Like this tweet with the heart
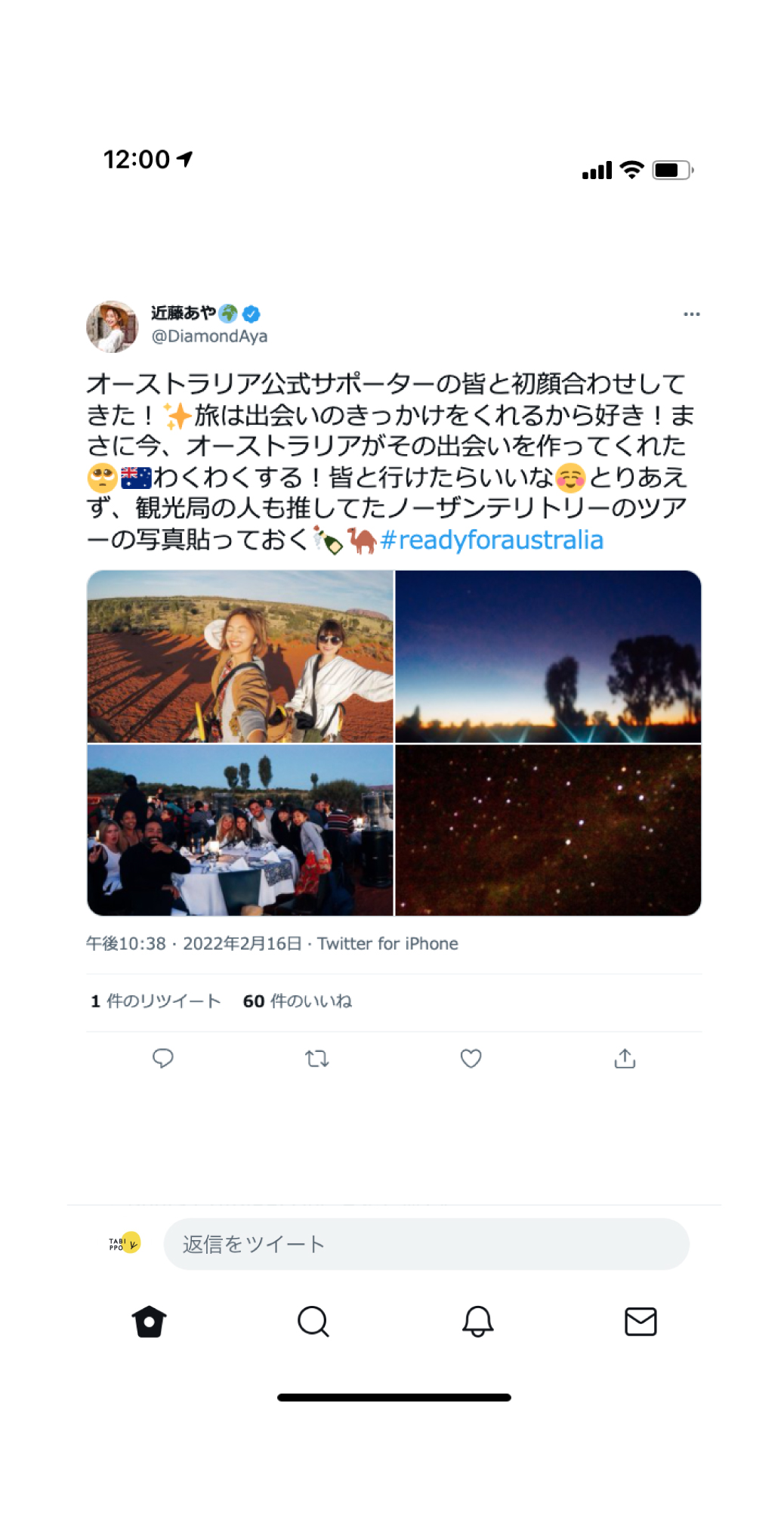This screenshot has width=784, height=1516. tap(471, 1059)
